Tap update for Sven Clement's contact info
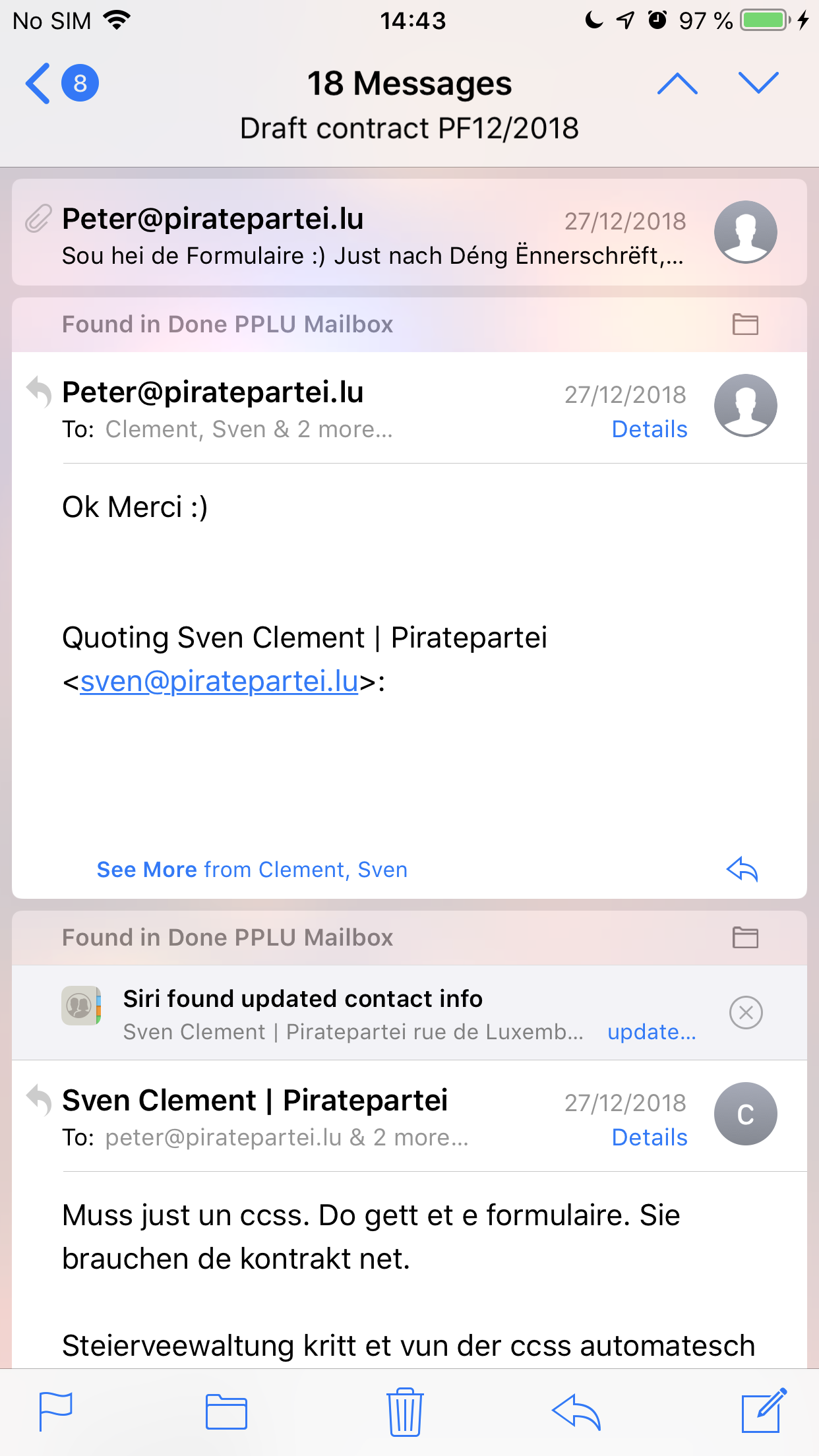This screenshot has height=1456, width=819. coord(652,1032)
